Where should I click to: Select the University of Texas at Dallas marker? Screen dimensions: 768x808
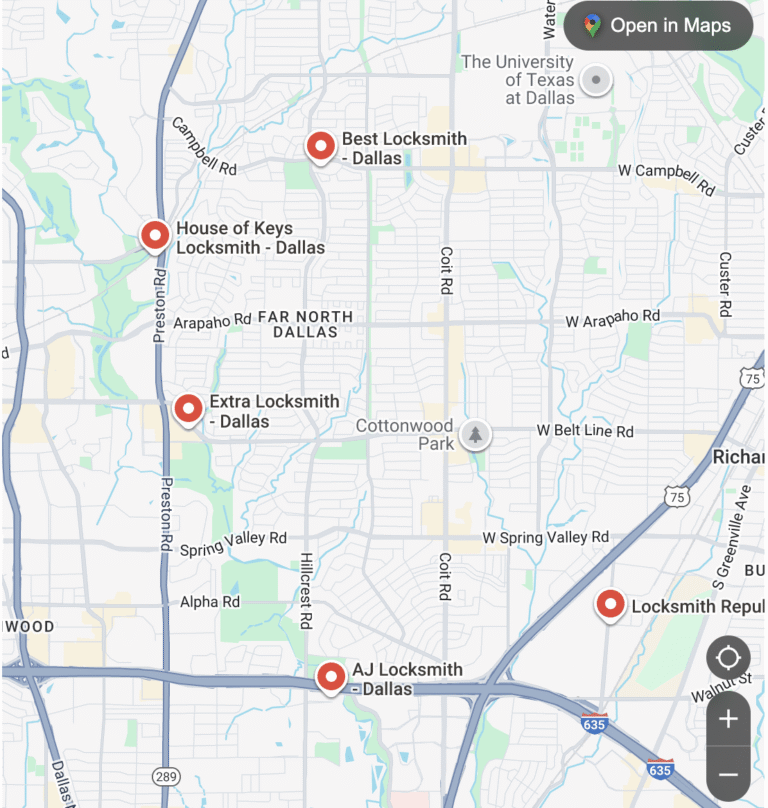point(597,80)
